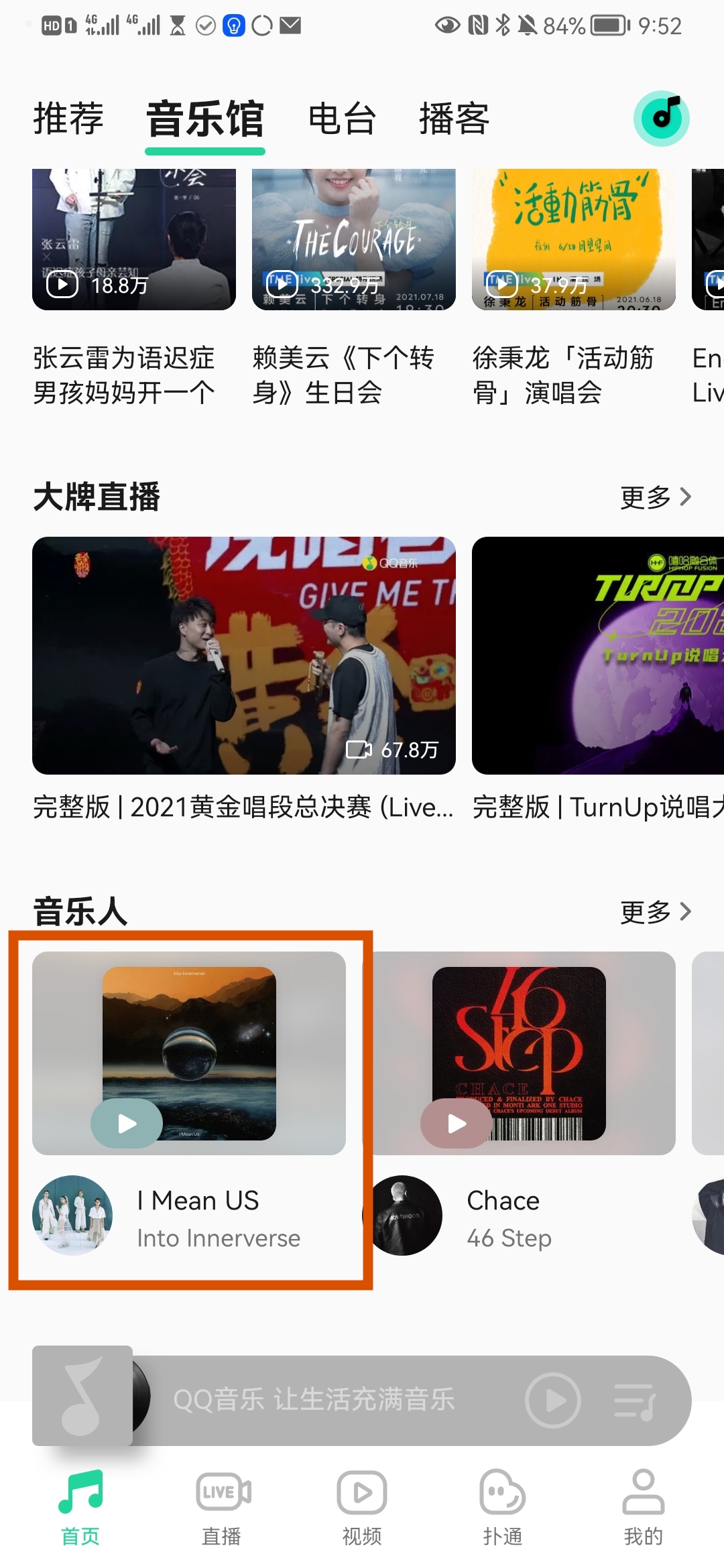Open 2021黄金唱段总决赛 live replay

click(x=244, y=655)
